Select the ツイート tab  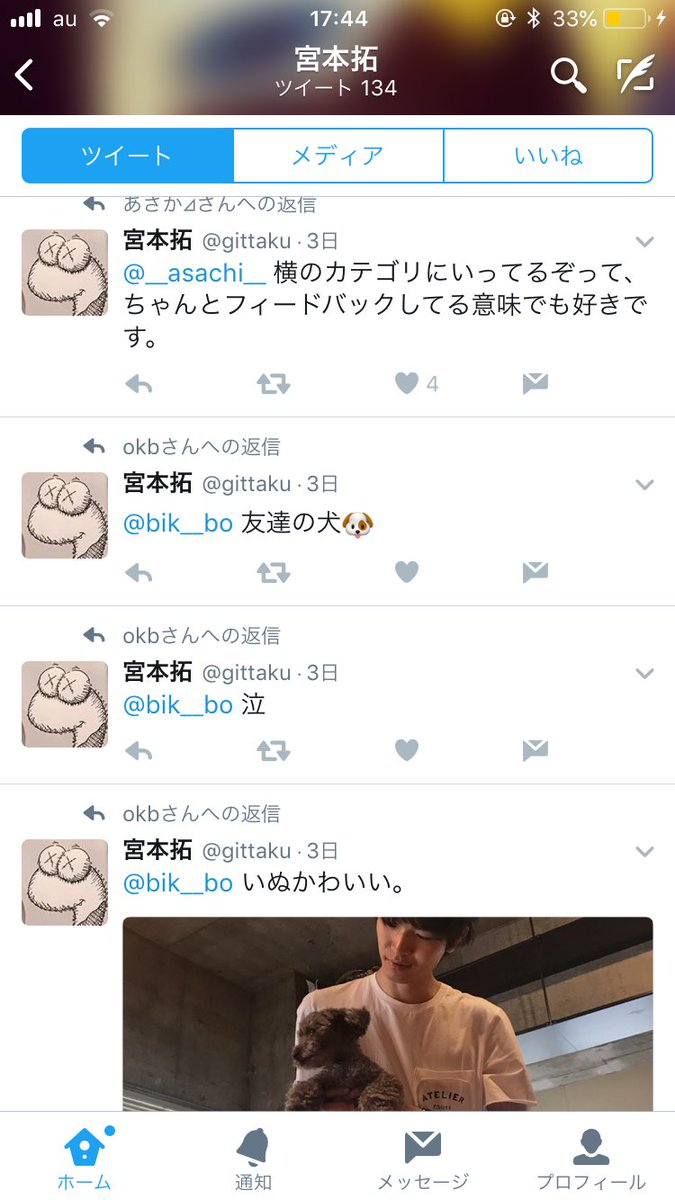point(127,156)
